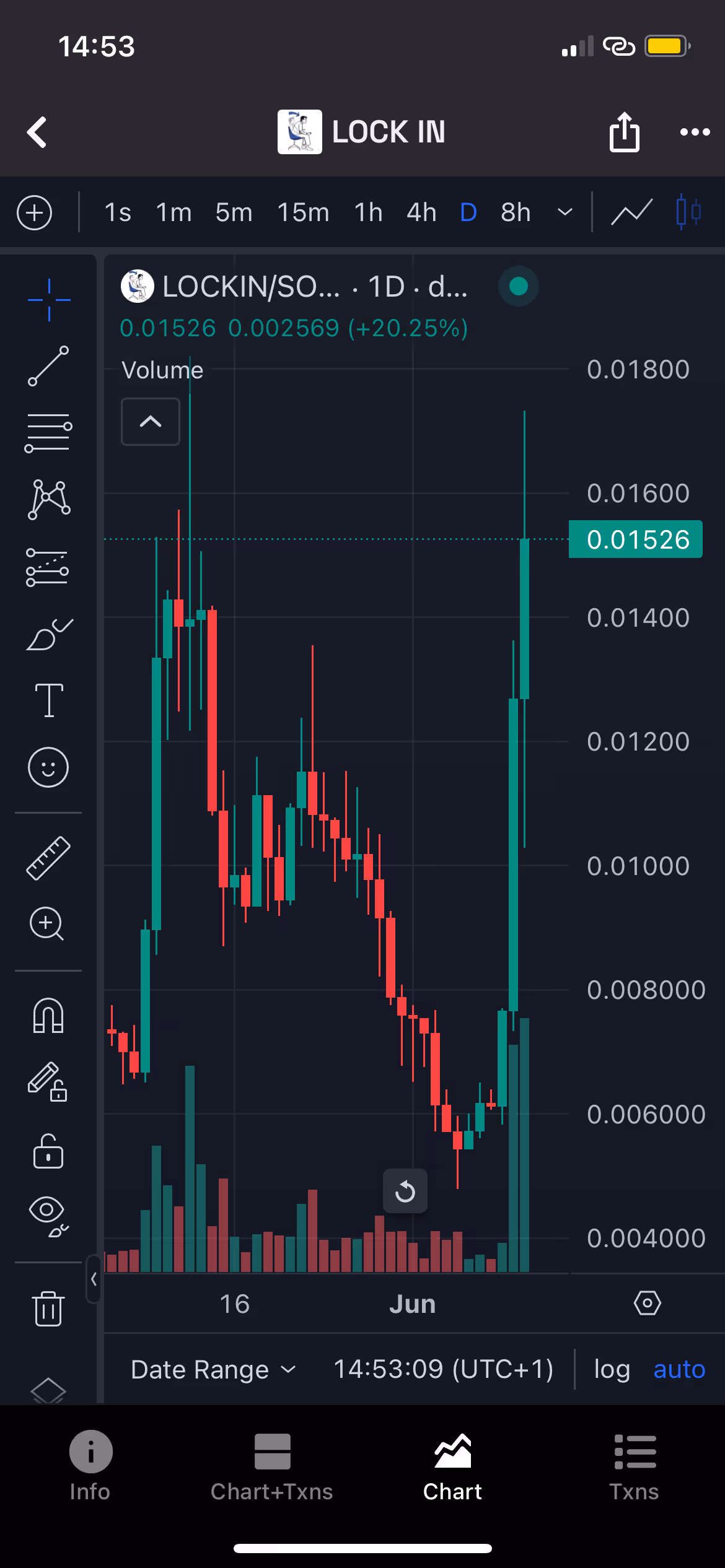
Task: Select the 8h timeframe
Action: point(516,212)
